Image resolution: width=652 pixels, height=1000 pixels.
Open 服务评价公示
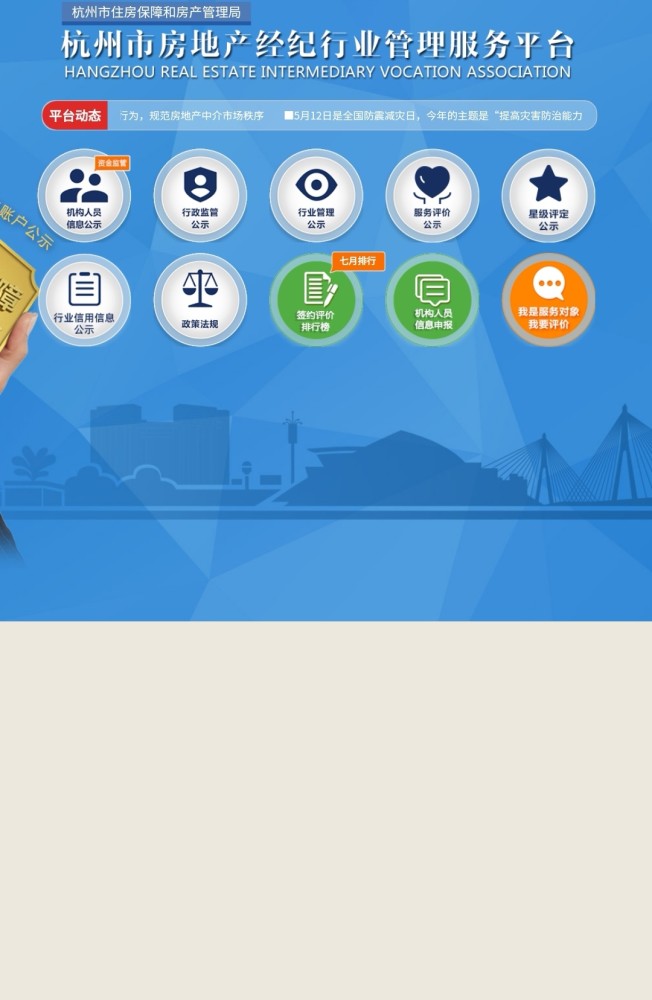(433, 195)
